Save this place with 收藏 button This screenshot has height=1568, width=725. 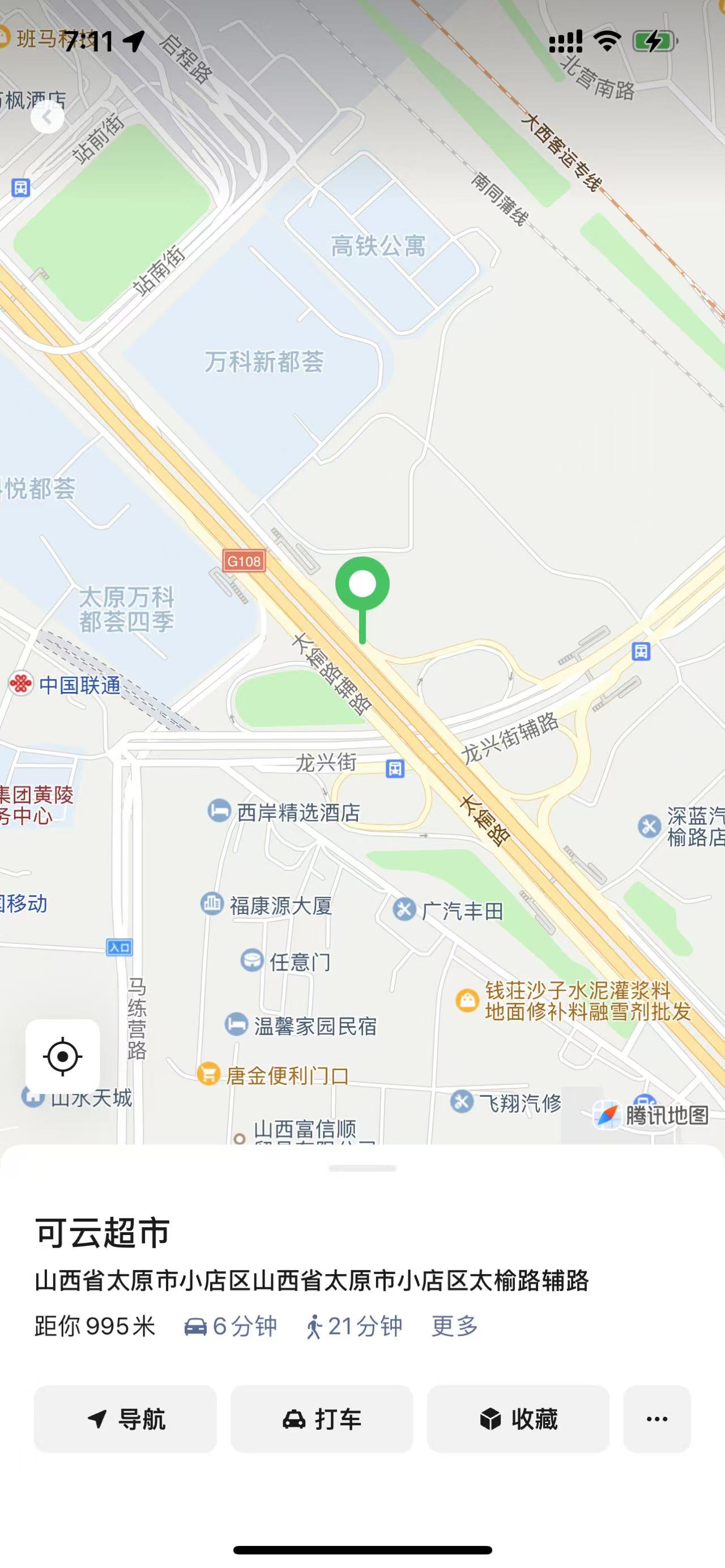coord(518,1420)
